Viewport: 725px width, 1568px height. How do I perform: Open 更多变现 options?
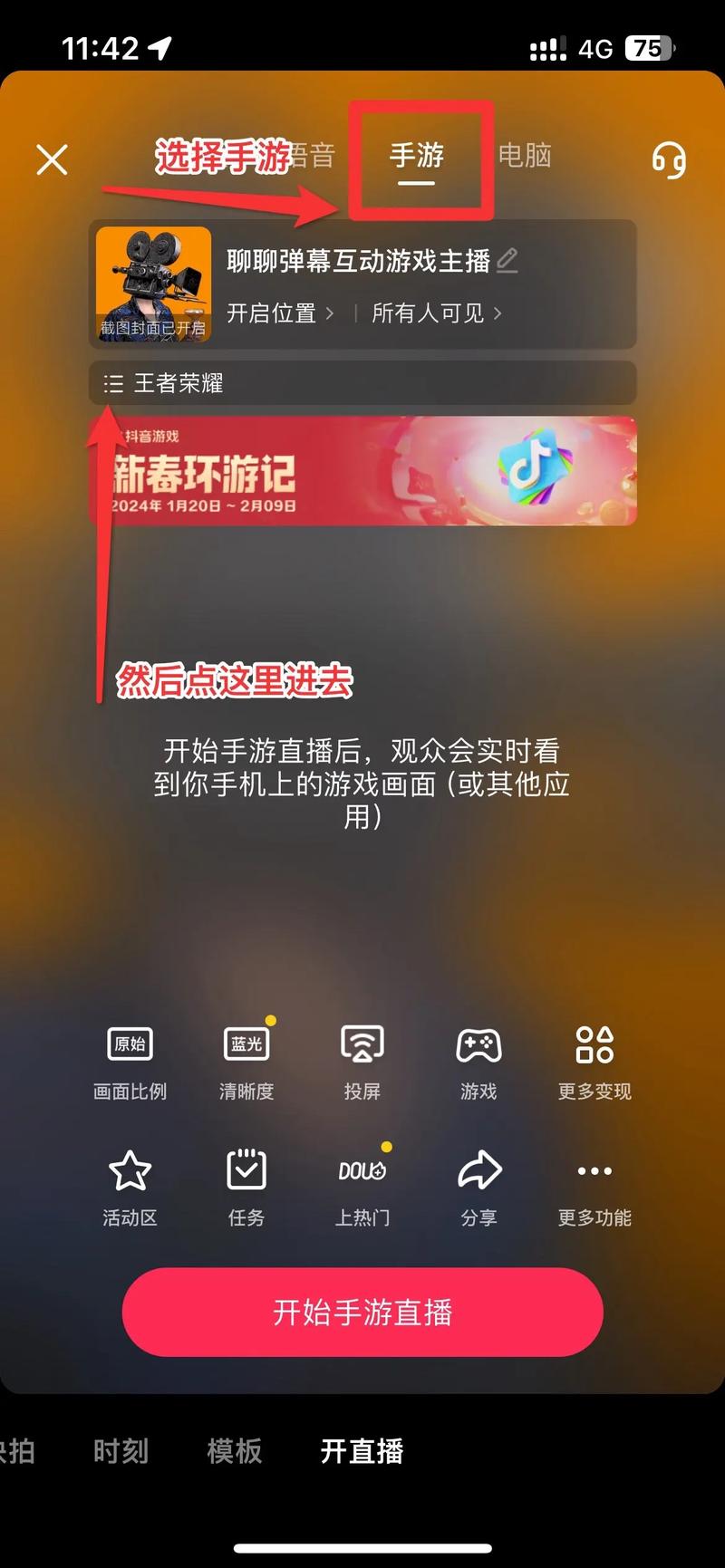pyautogui.click(x=594, y=1062)
